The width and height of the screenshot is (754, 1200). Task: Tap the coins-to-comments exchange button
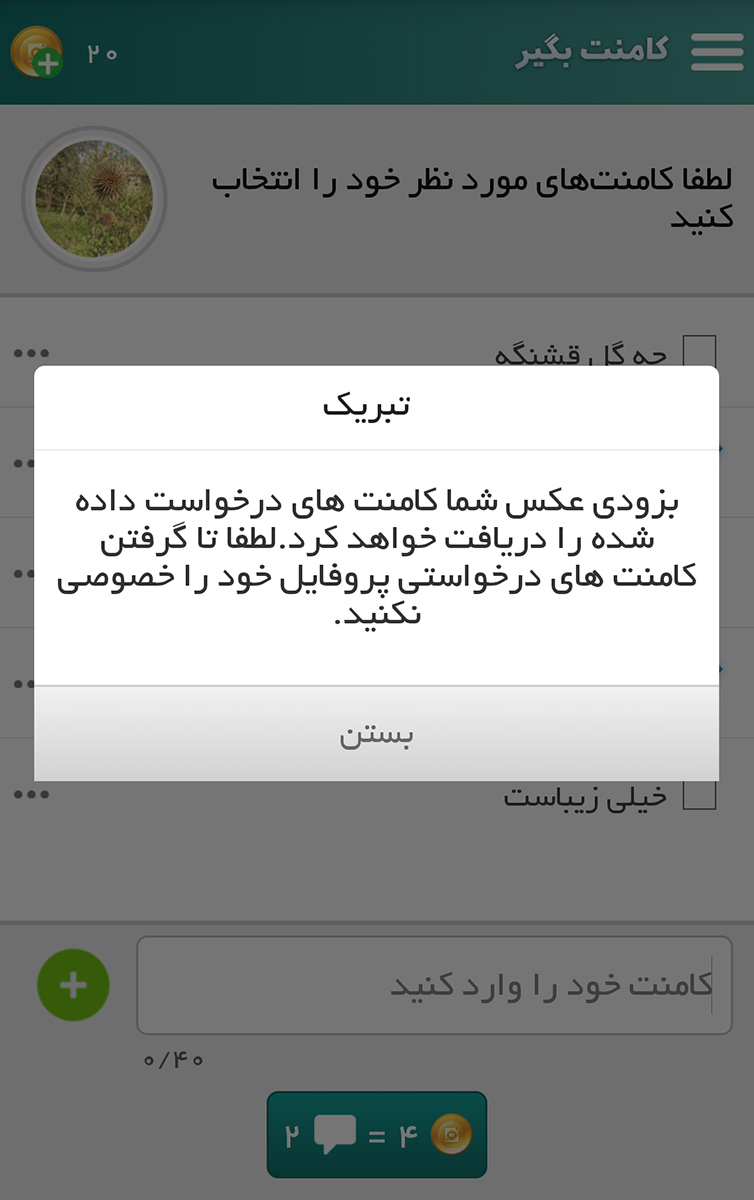(x=376, y=1135)
